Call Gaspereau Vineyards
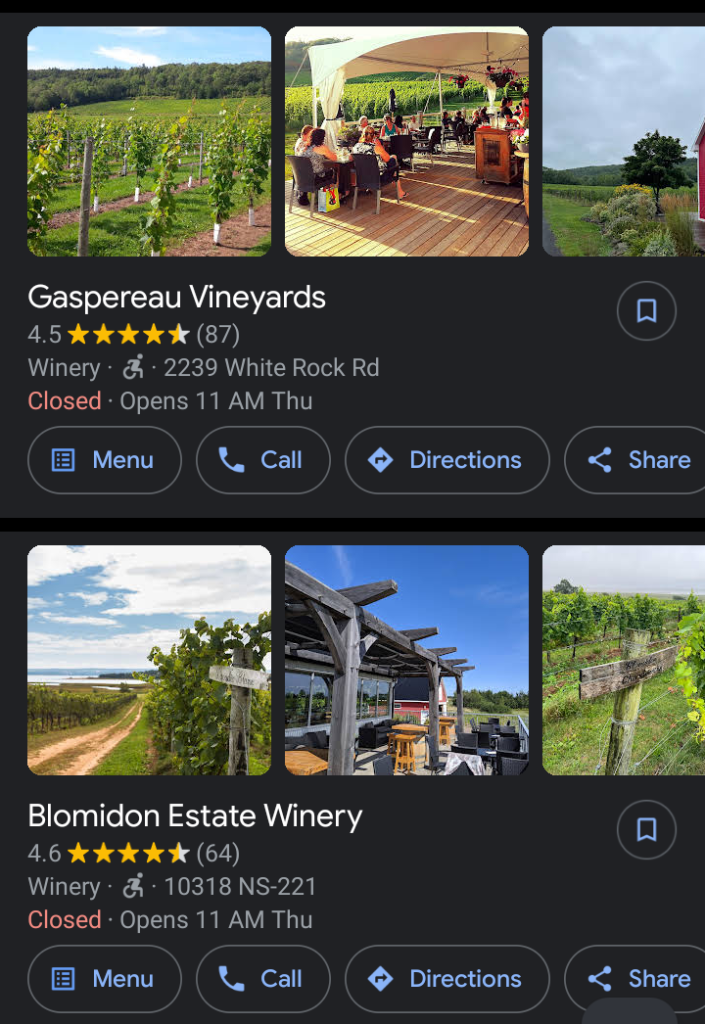 coord(263,460)
